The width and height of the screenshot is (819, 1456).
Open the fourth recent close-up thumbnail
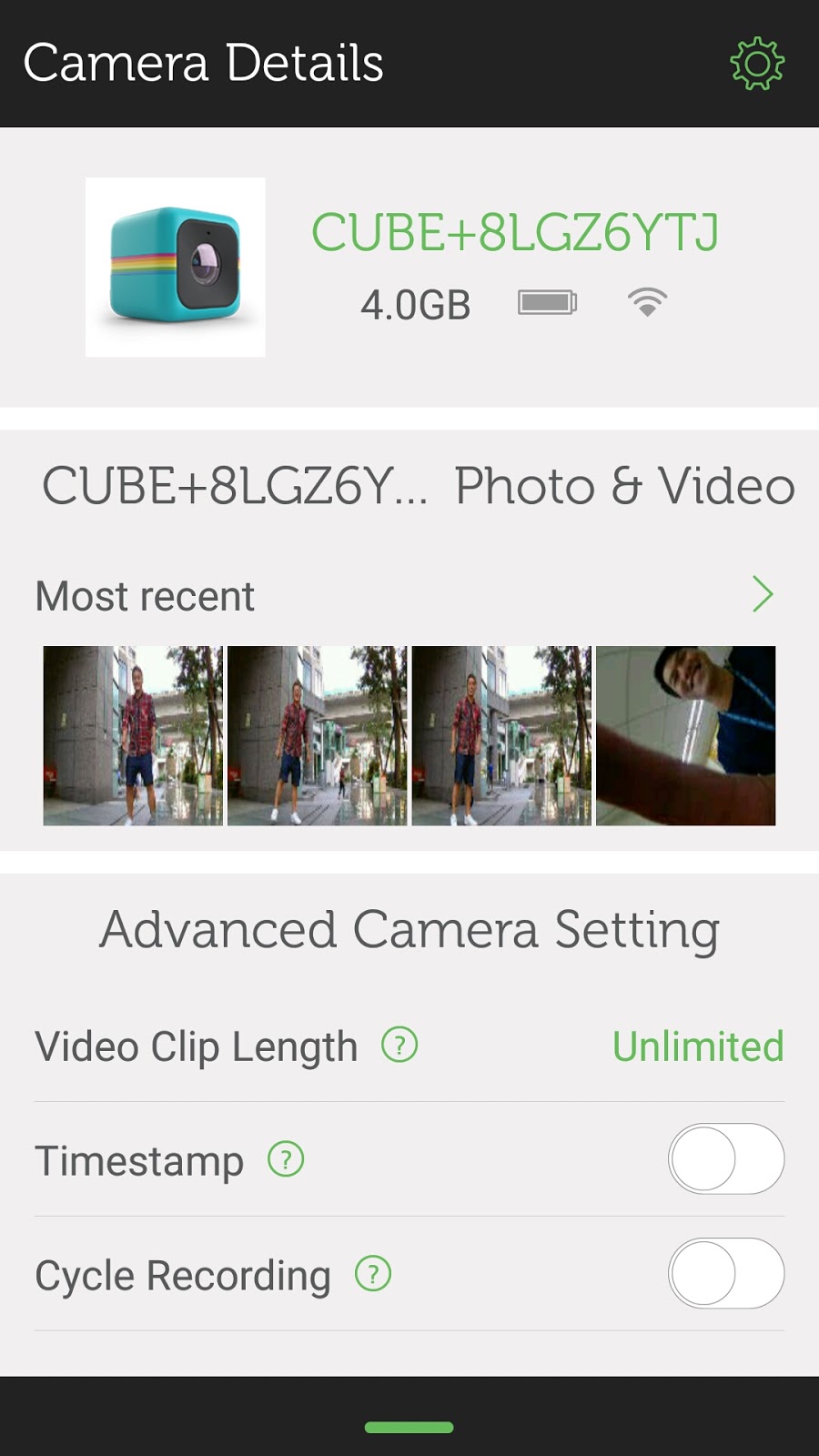point(685,735)
